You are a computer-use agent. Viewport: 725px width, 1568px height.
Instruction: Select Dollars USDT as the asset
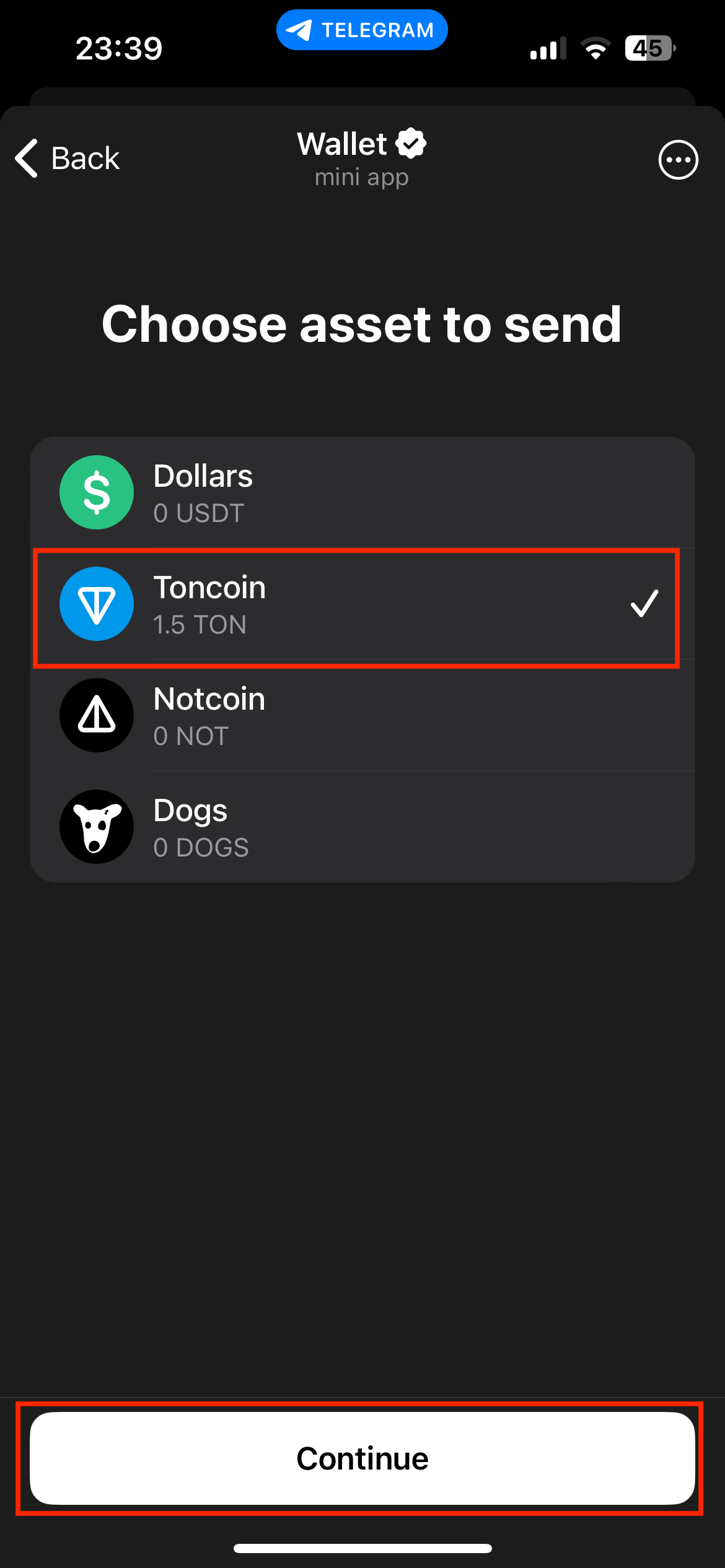[362, 493]
